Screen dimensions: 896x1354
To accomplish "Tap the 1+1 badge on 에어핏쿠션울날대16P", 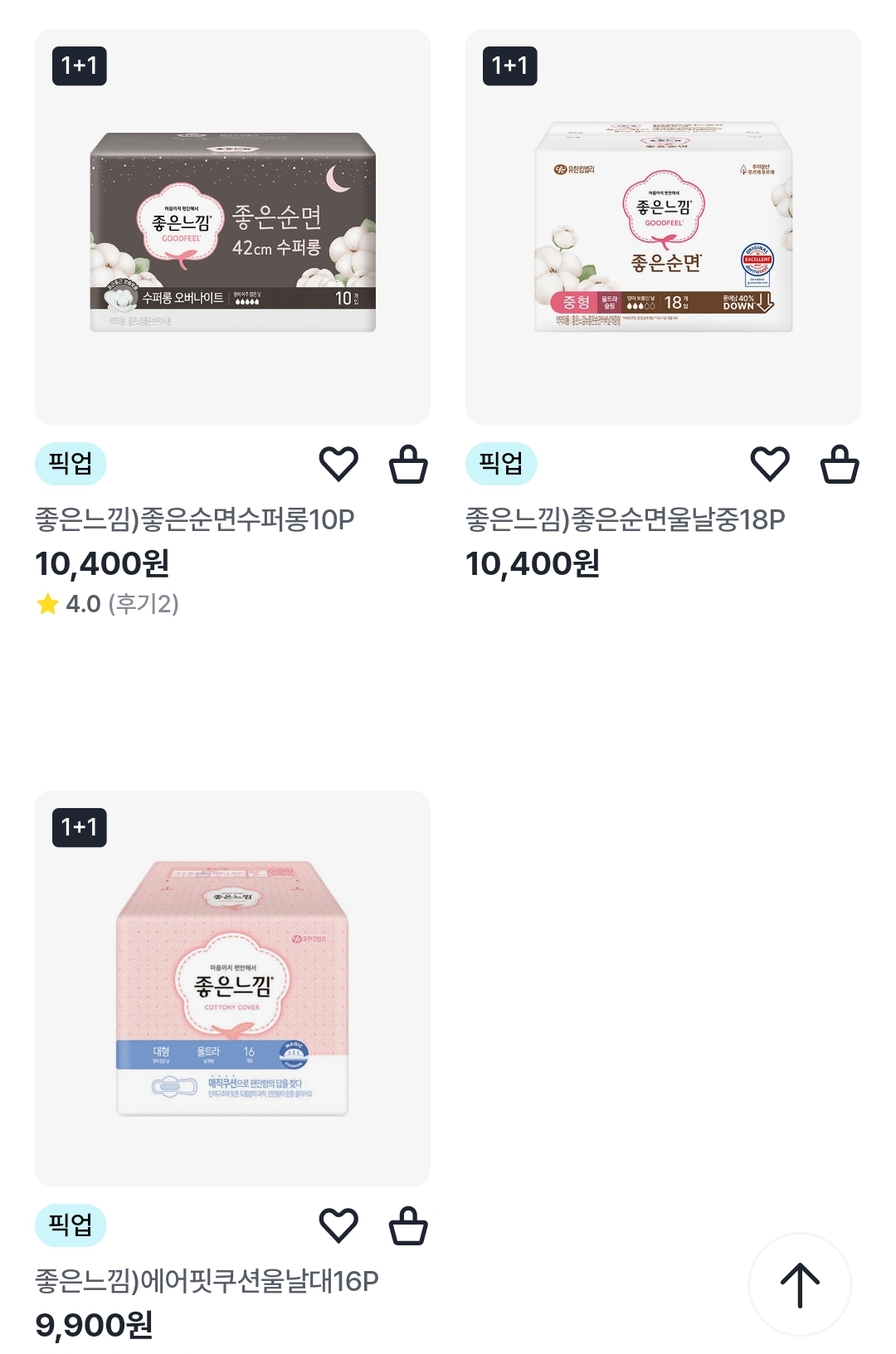I will [x=78, y=829].
